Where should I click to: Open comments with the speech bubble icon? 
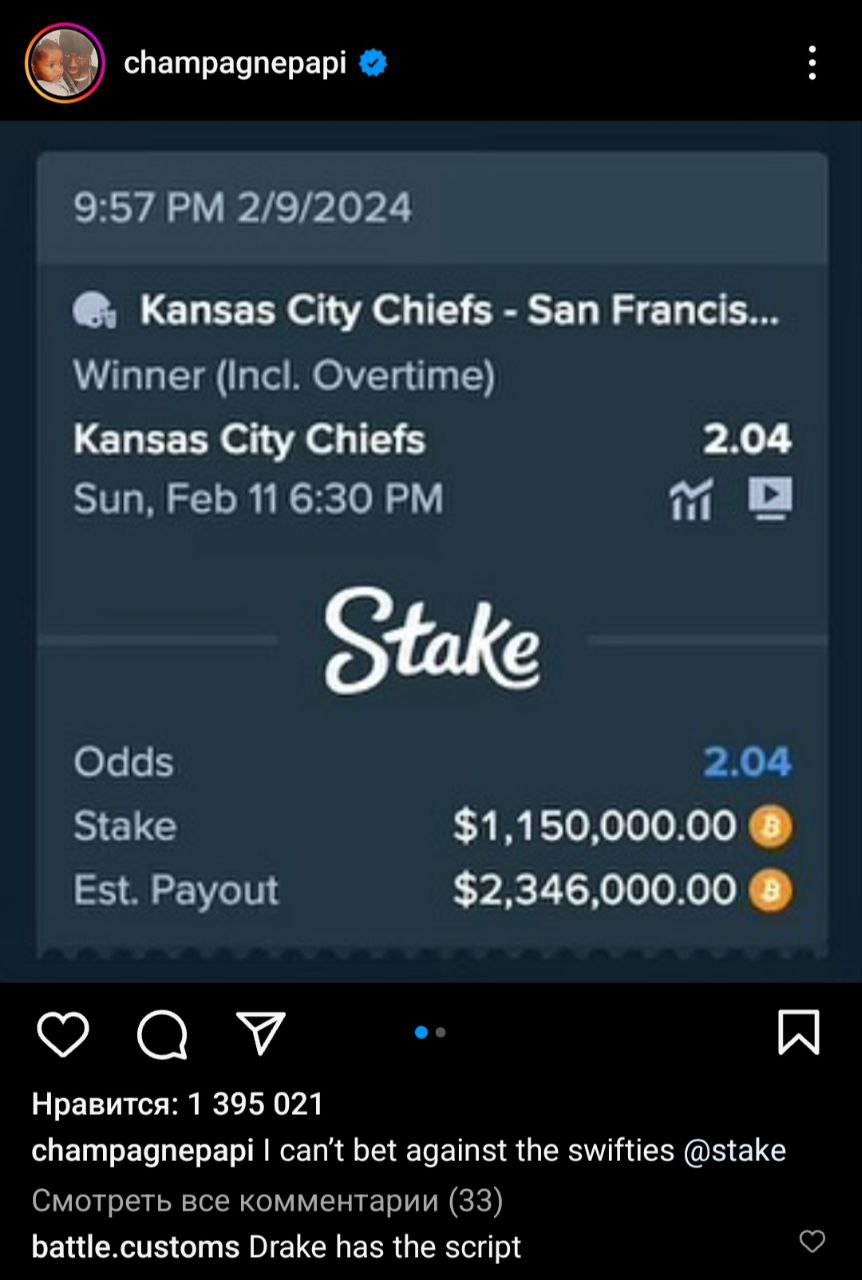pyautogui.click(x=162, y=1033)
